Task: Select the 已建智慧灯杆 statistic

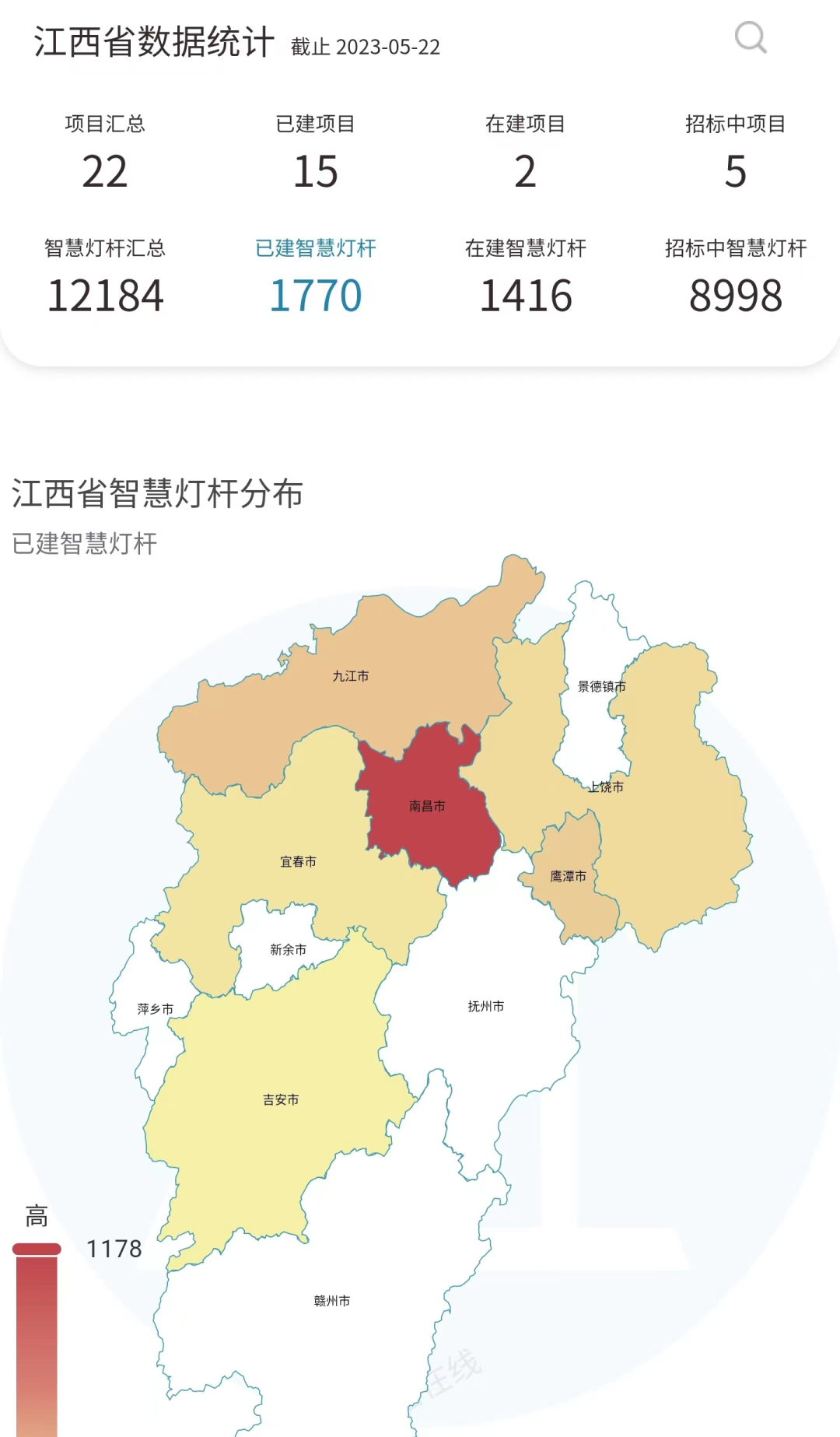Action: click(x=315, y=278)
